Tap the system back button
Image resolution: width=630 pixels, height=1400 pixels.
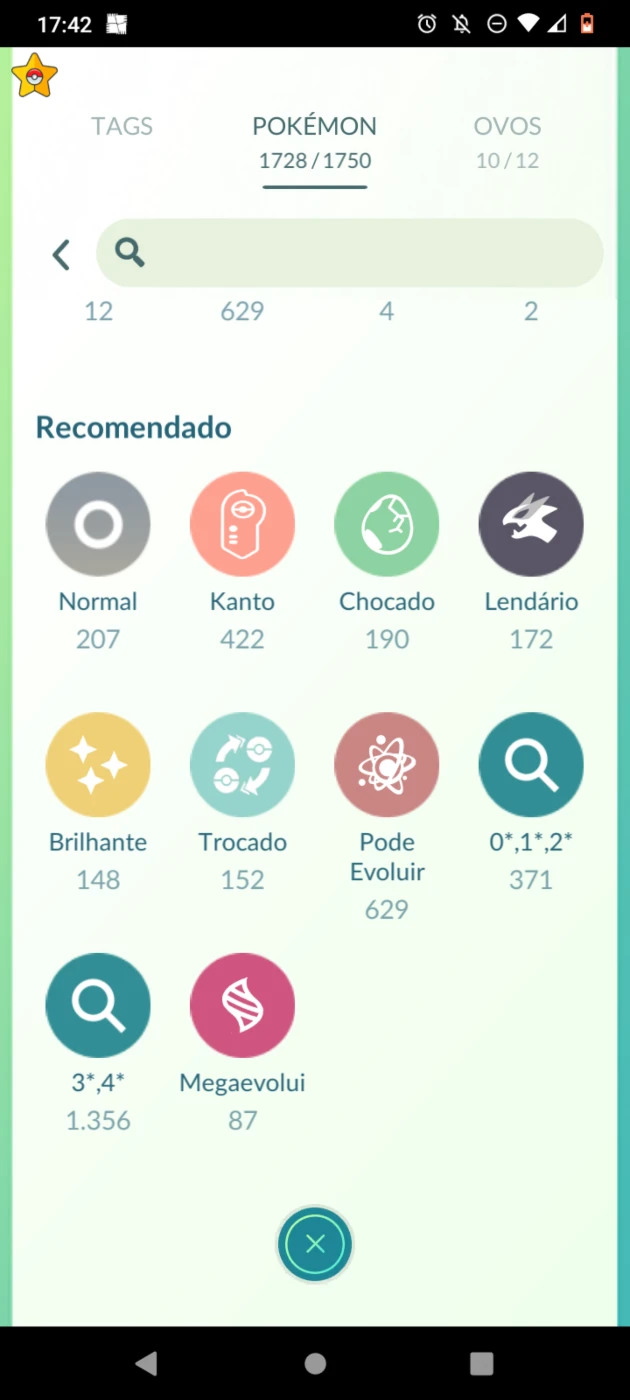tap(147, 1363)
